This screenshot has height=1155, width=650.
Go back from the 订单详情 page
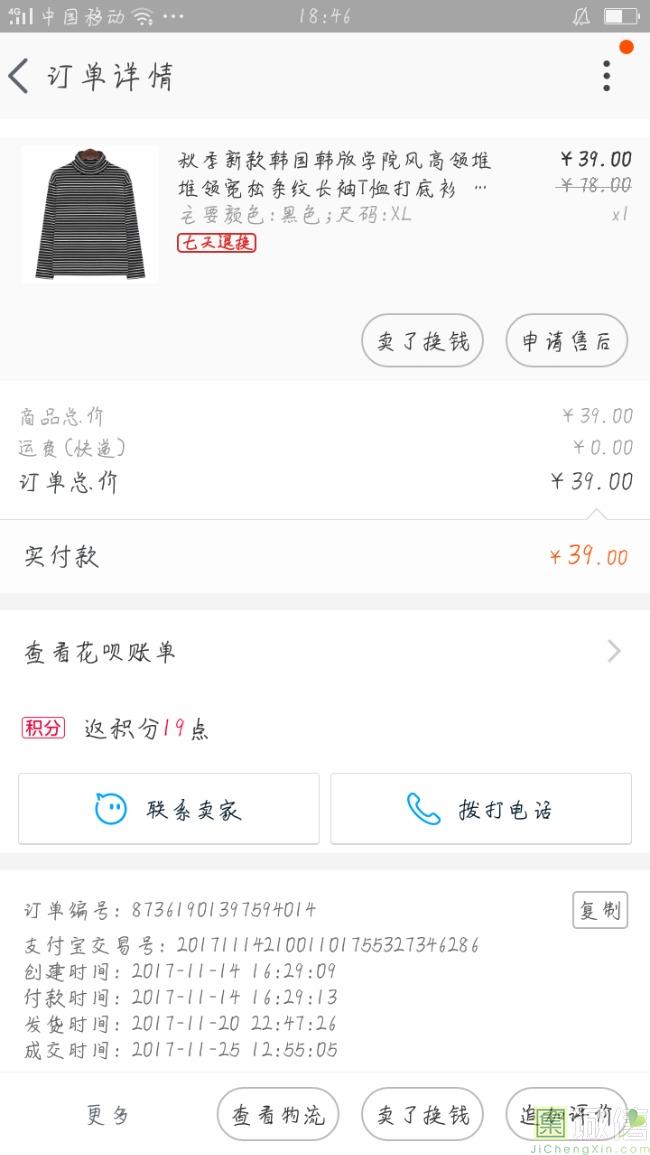[20, 76]
